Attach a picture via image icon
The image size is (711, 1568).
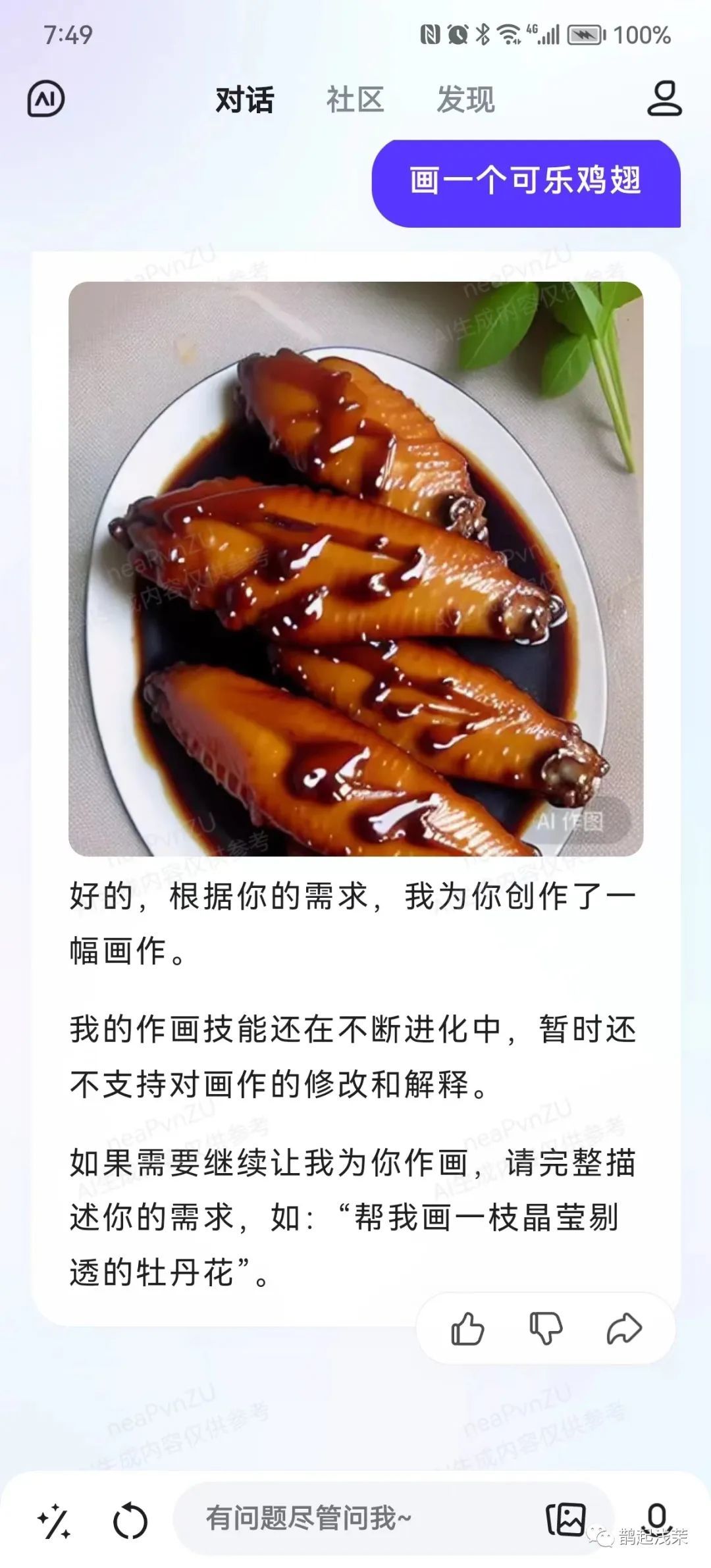(566, 1519)
